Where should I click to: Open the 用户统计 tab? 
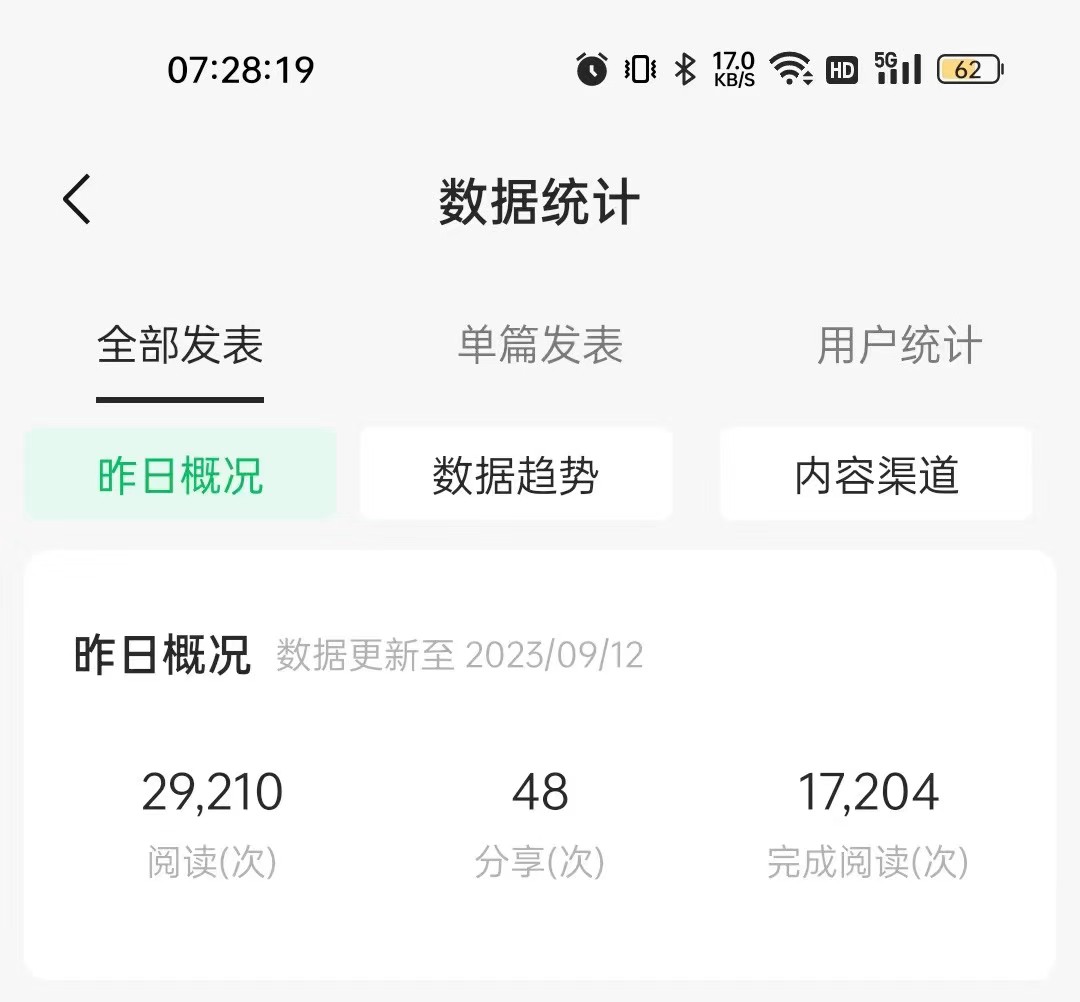[x=899, y=346]
